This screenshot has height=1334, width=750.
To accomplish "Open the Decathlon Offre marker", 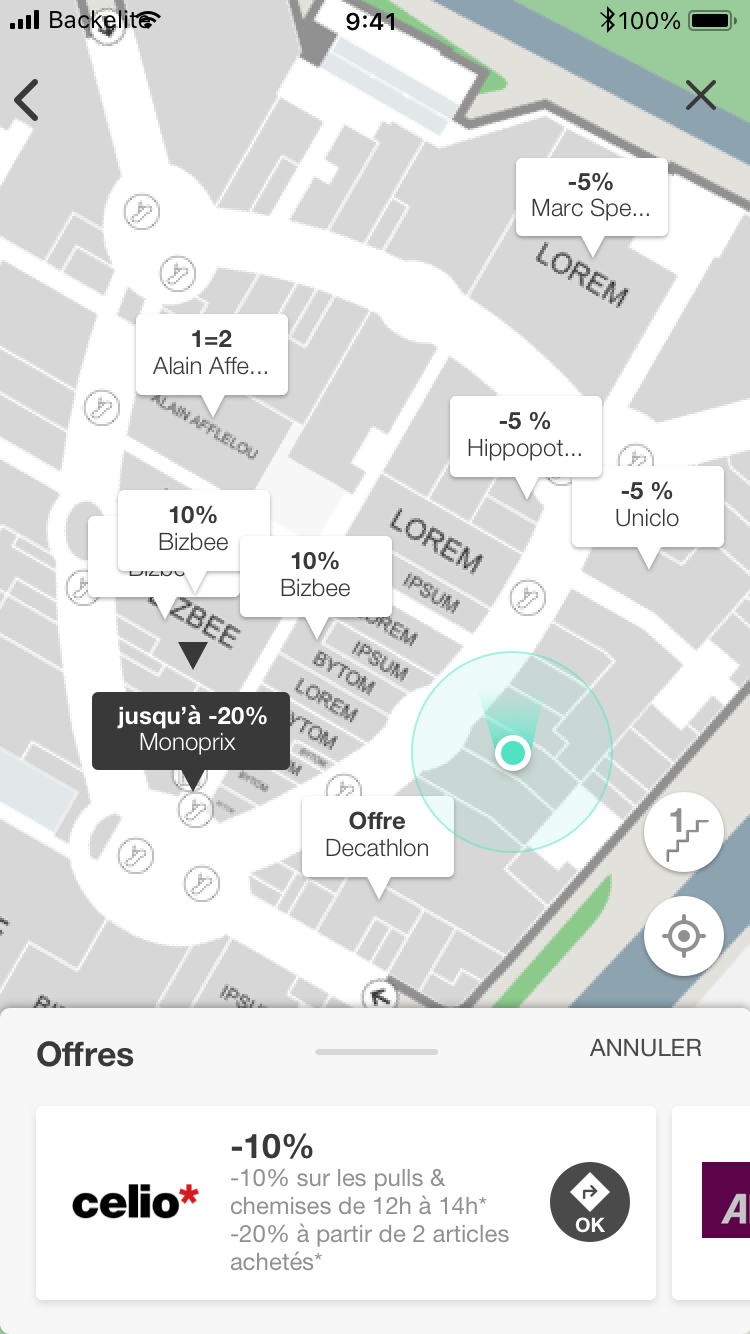I will [x=377, y=835].
